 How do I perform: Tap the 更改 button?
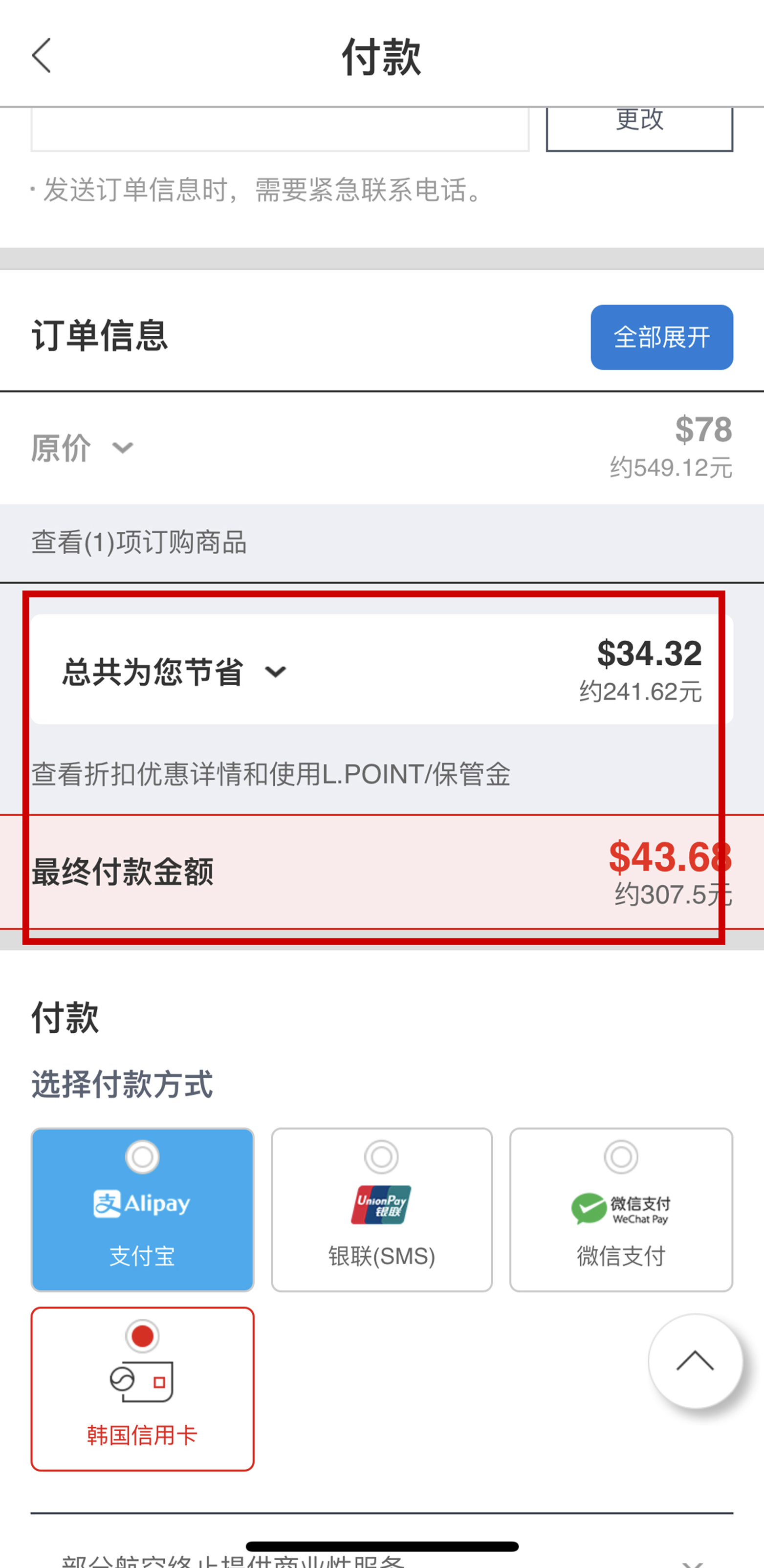(x=638, y=126)
